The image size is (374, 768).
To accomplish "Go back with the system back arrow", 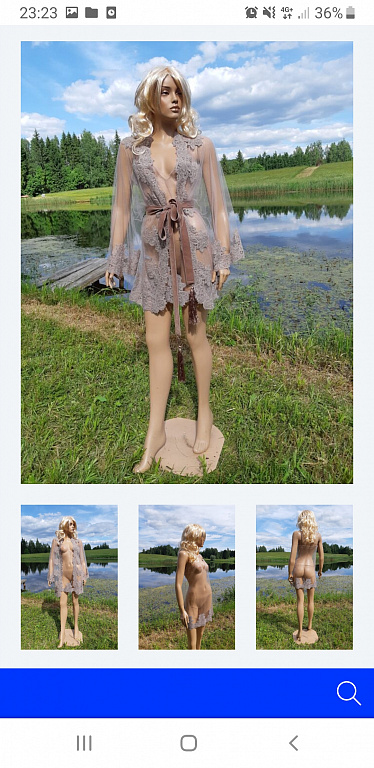I will [x=293, y=743].
